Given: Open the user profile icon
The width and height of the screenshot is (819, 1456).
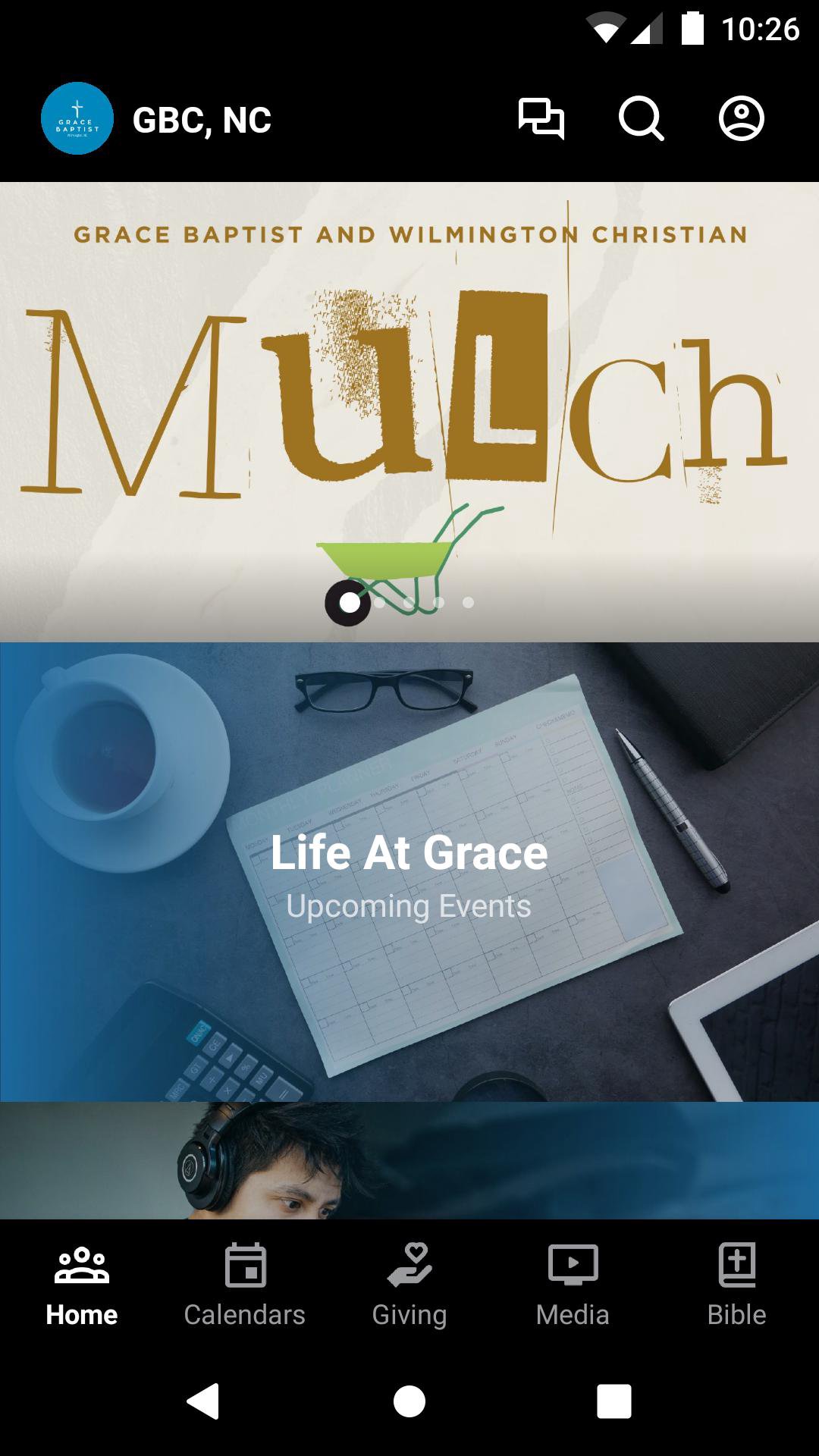Looking at the screenshot, I should tap(741, 119).
